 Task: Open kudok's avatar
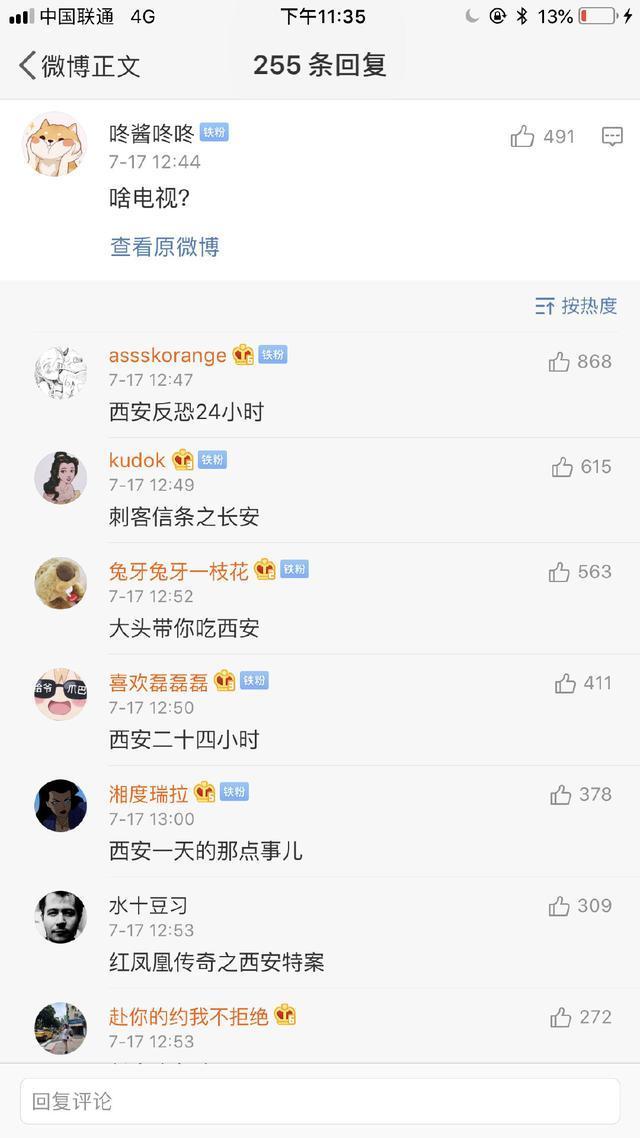tap(60, 477)
